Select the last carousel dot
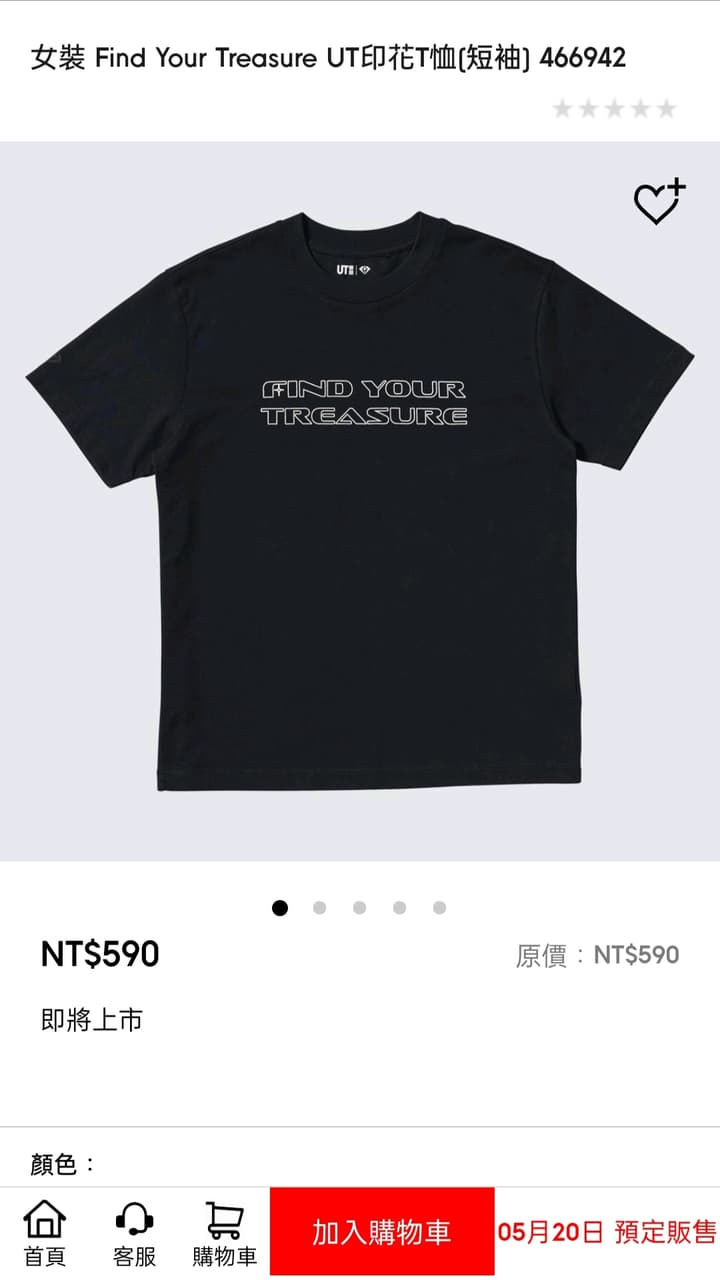This screenshot has height=1280, width=720. coord(438,908)
